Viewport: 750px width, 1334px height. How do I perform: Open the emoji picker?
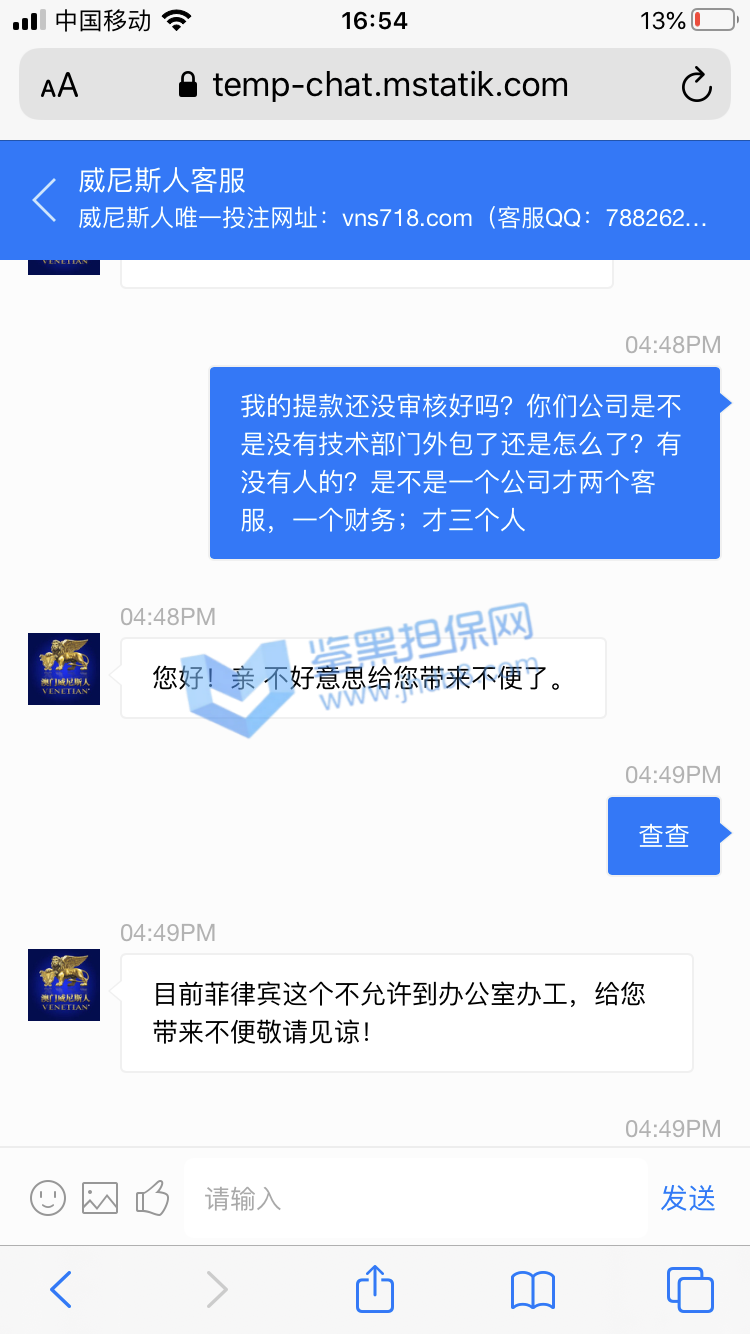point(48,1197)
